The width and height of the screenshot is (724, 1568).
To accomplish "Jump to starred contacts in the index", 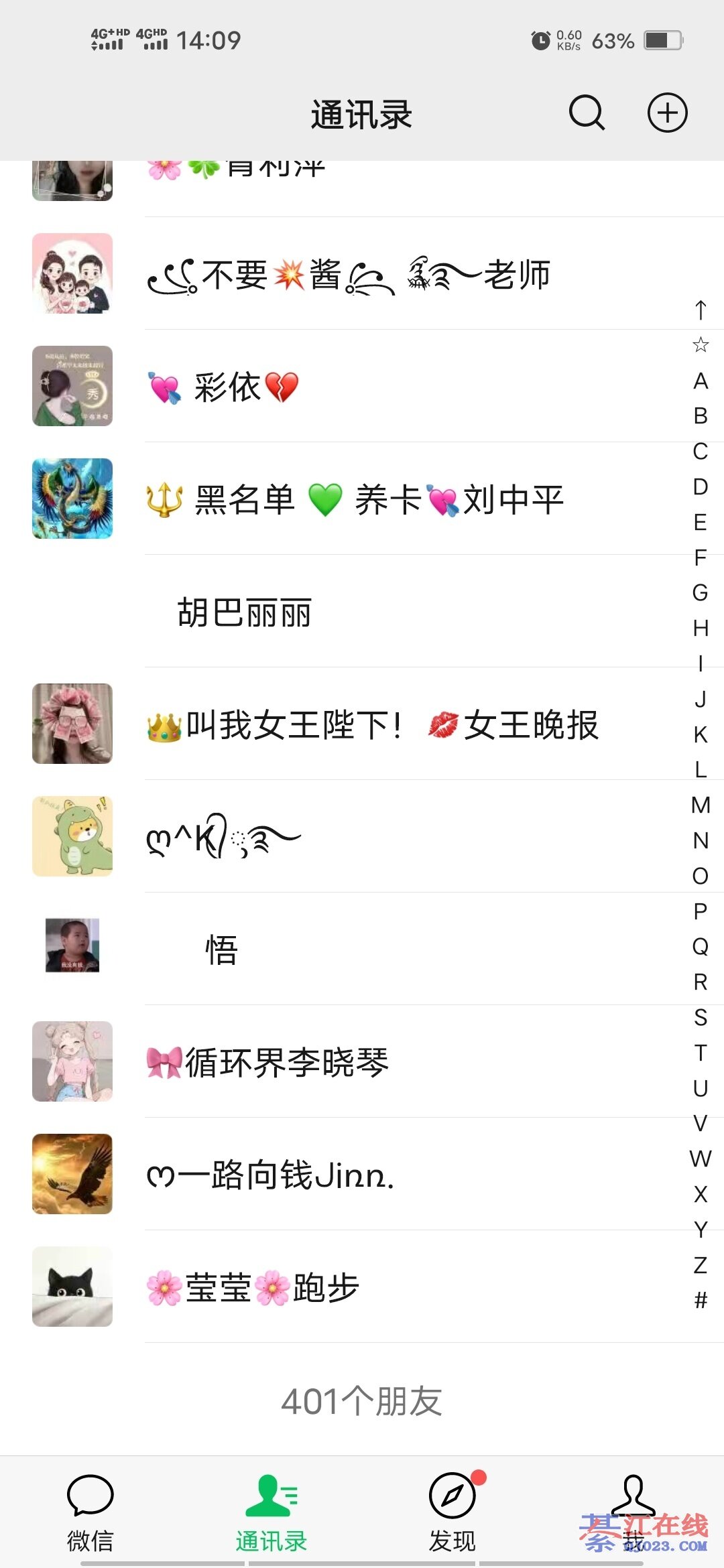I will (701, 345).
